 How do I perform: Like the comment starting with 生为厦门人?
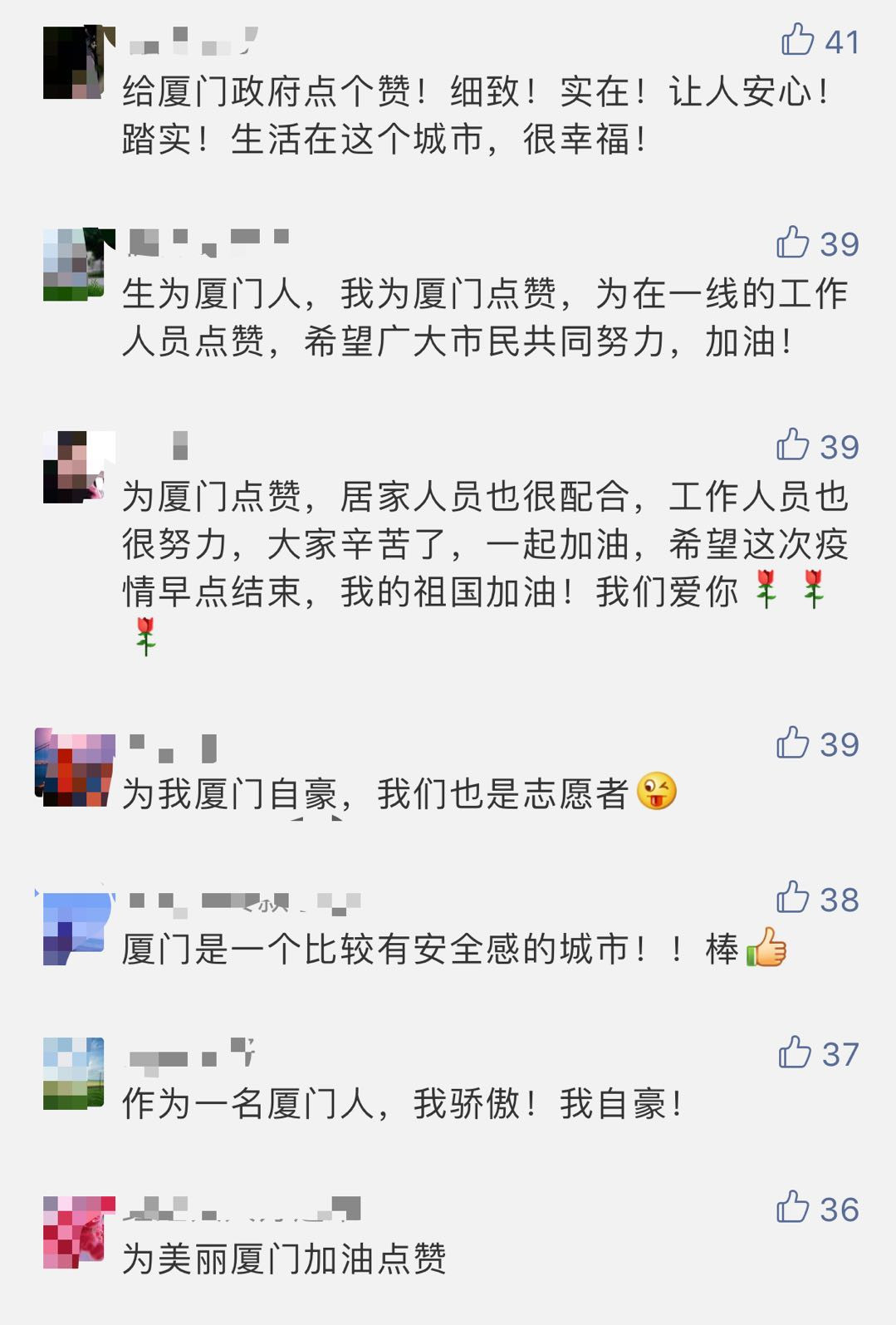793,243
